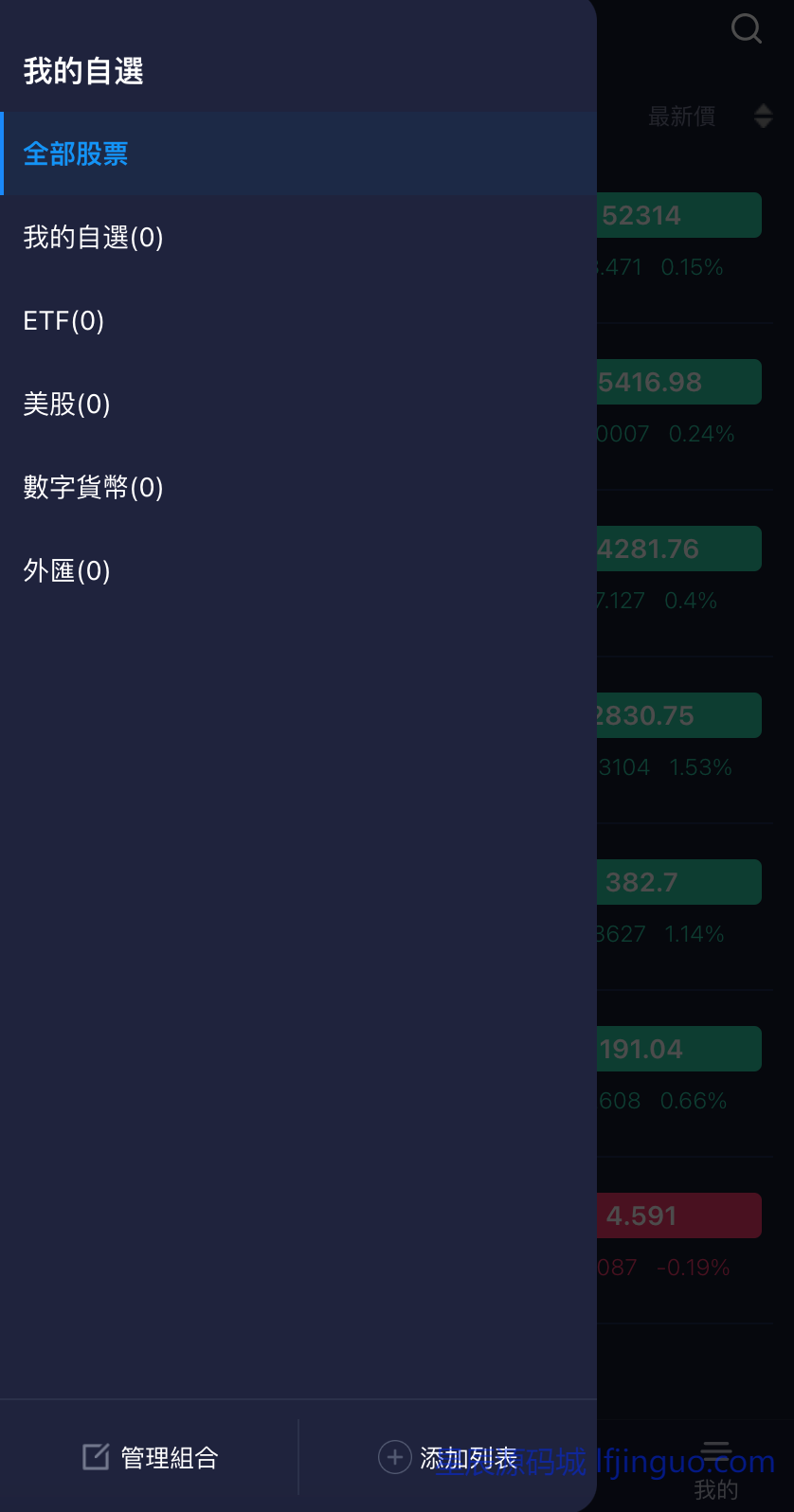Switch to the 我的 tab

click(x=716, y=1468)
